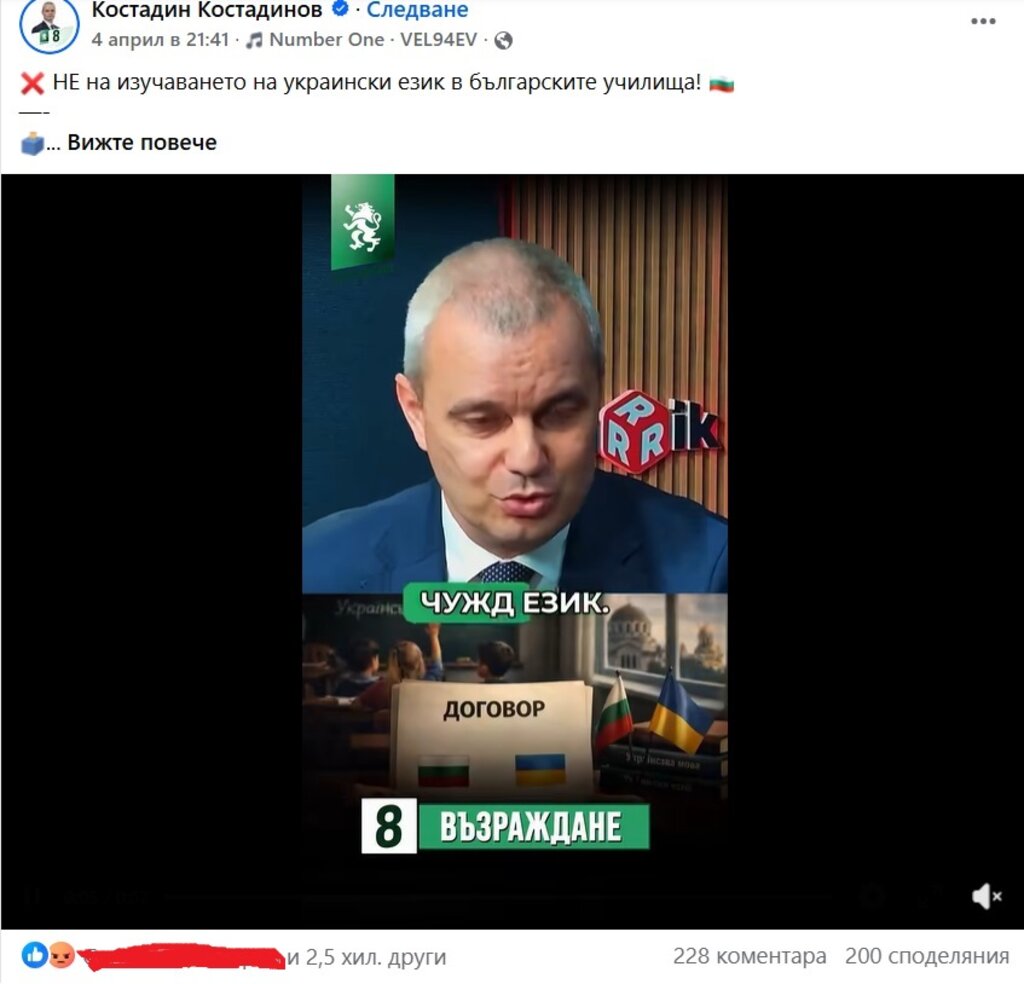Open the 228 коментара comments
This screenshot has height=984, width=1024.
750,957
